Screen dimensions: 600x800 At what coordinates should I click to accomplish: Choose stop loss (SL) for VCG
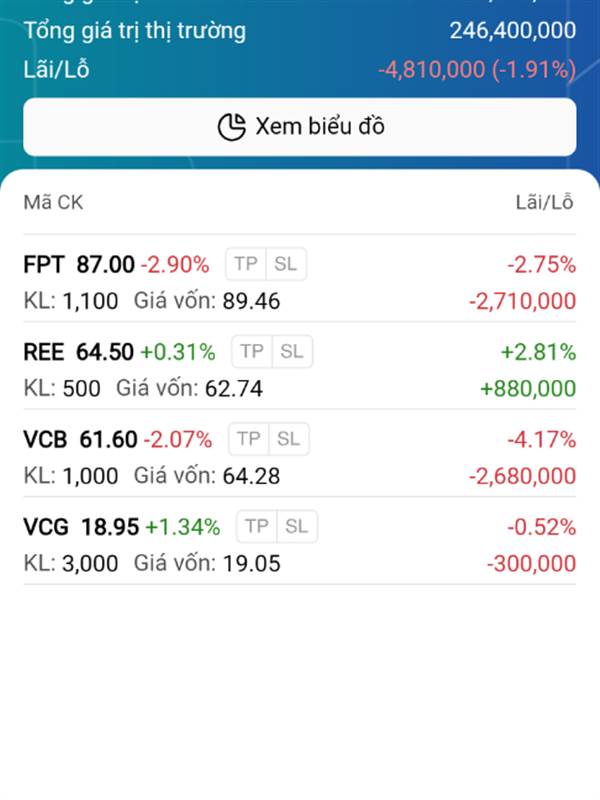(296, 526)
